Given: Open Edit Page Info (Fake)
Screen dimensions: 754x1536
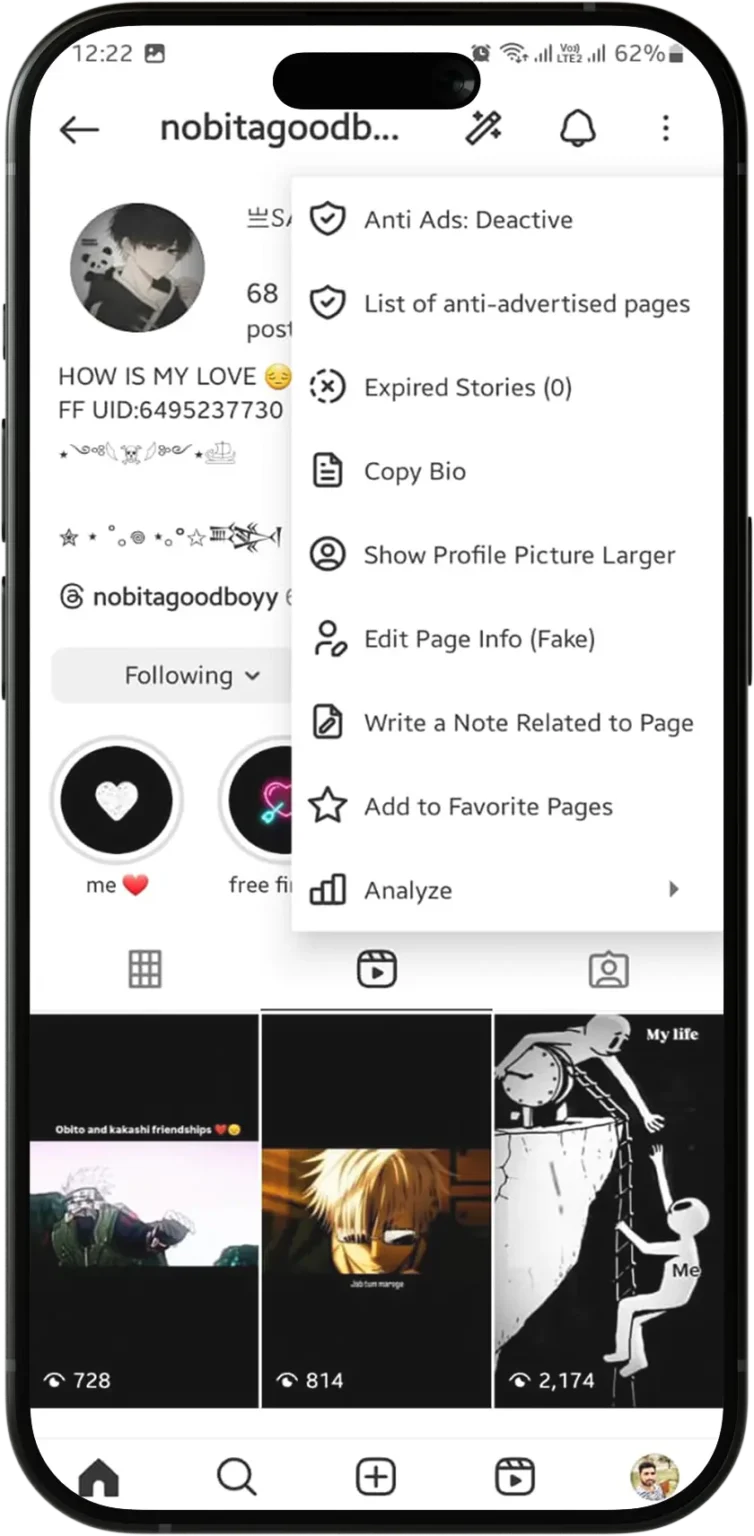Looking at the screenshot, I should (479, 639).
